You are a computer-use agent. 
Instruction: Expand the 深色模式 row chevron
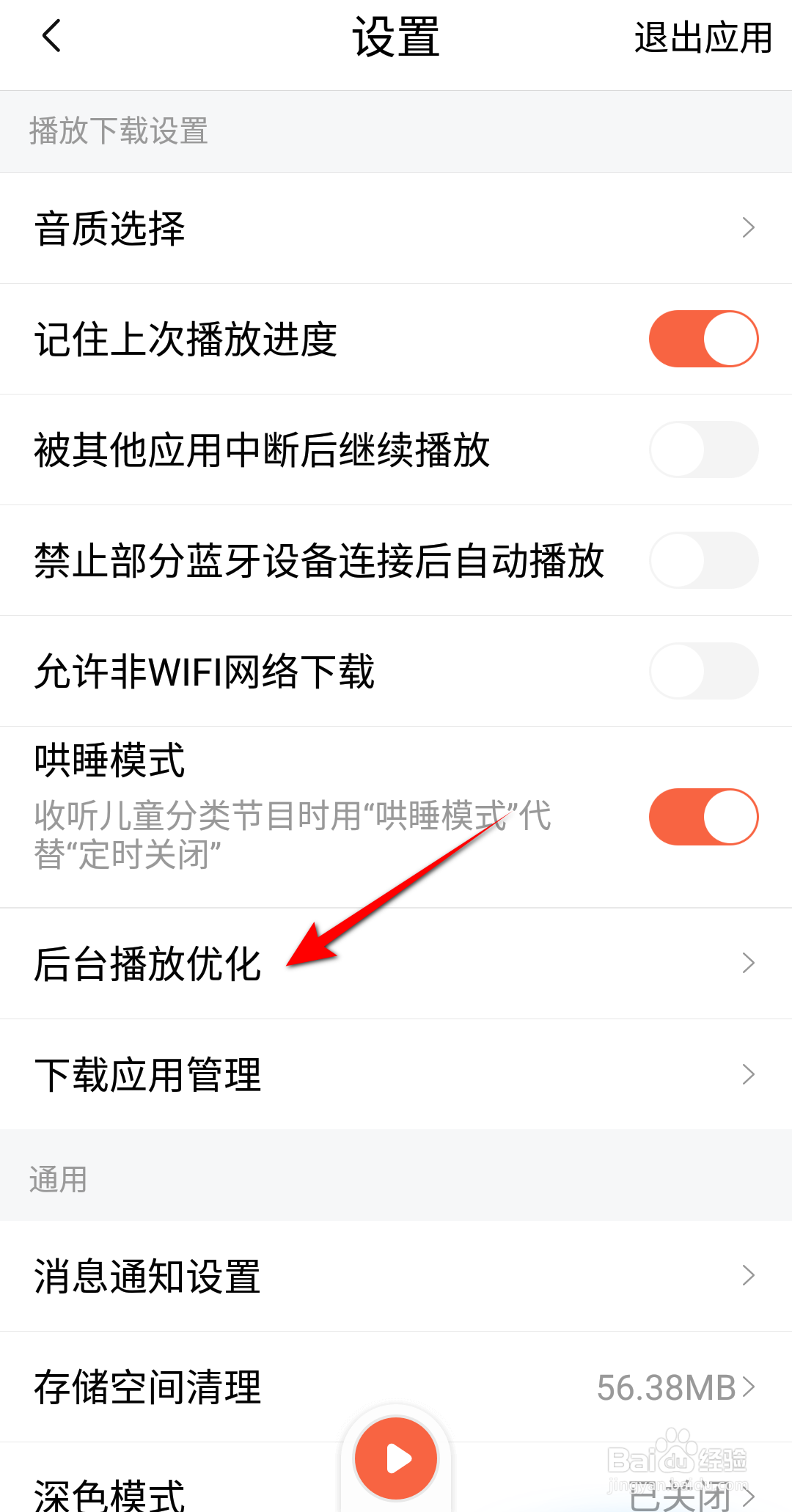coord(748,1496)
